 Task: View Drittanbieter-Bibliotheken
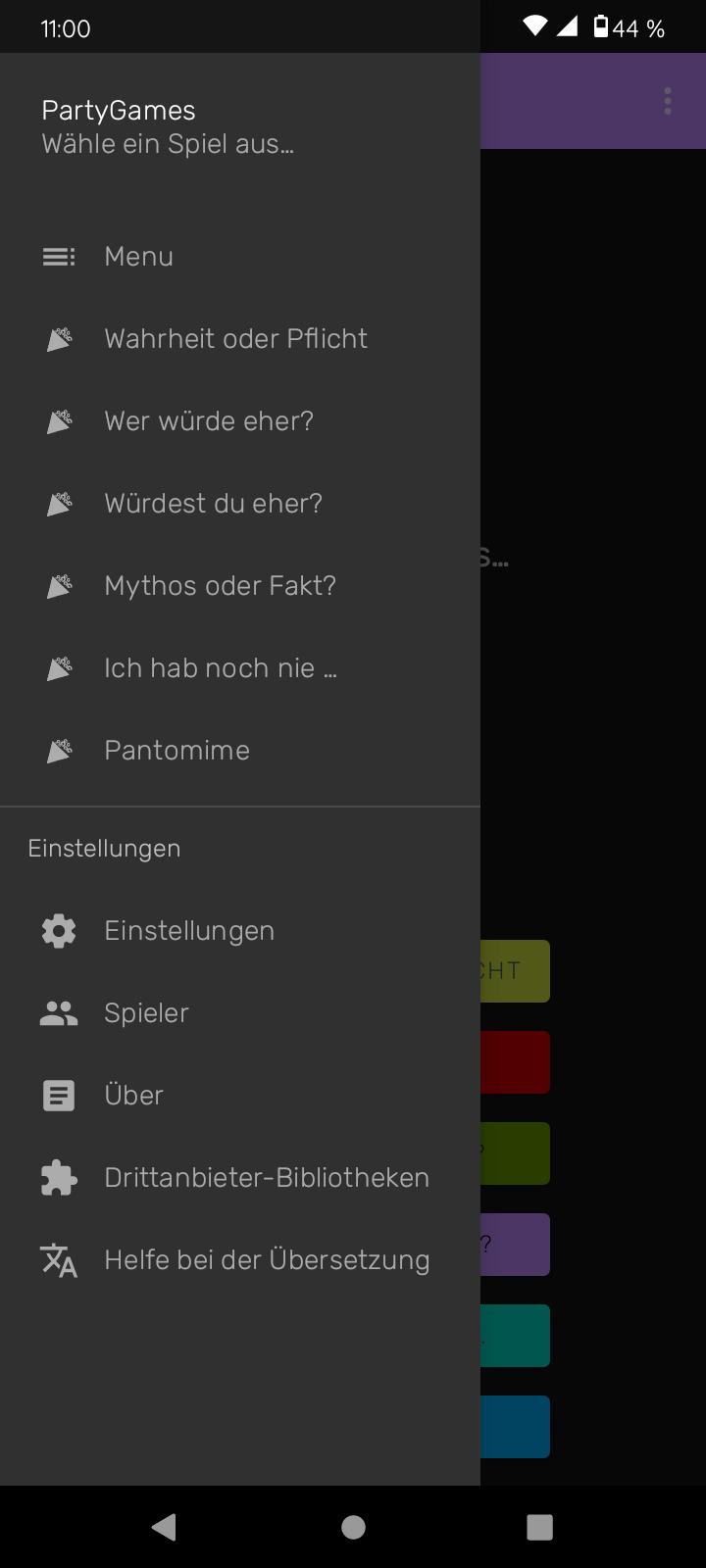point(240,1178)
